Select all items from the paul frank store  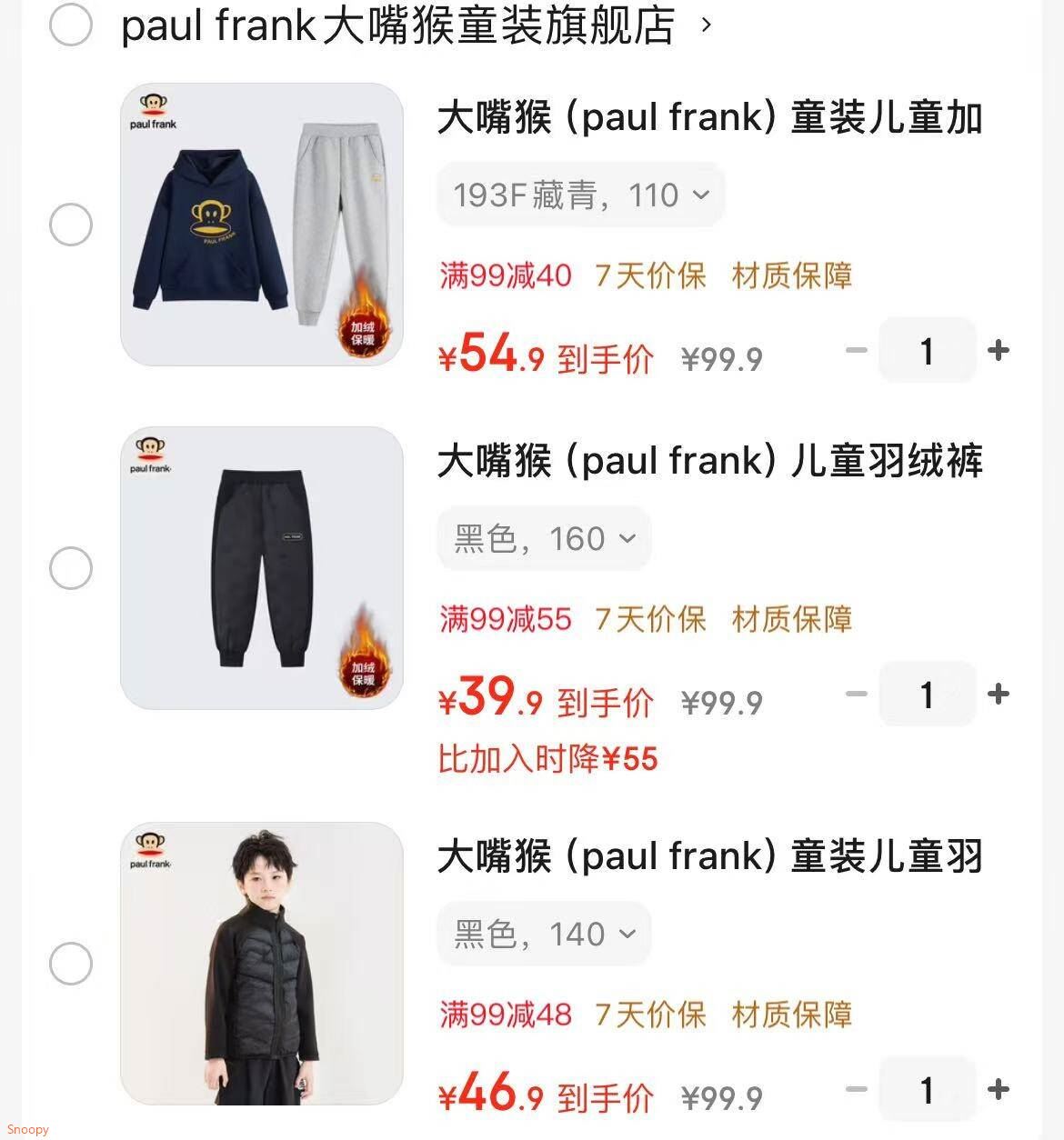[x=71, y=25]
